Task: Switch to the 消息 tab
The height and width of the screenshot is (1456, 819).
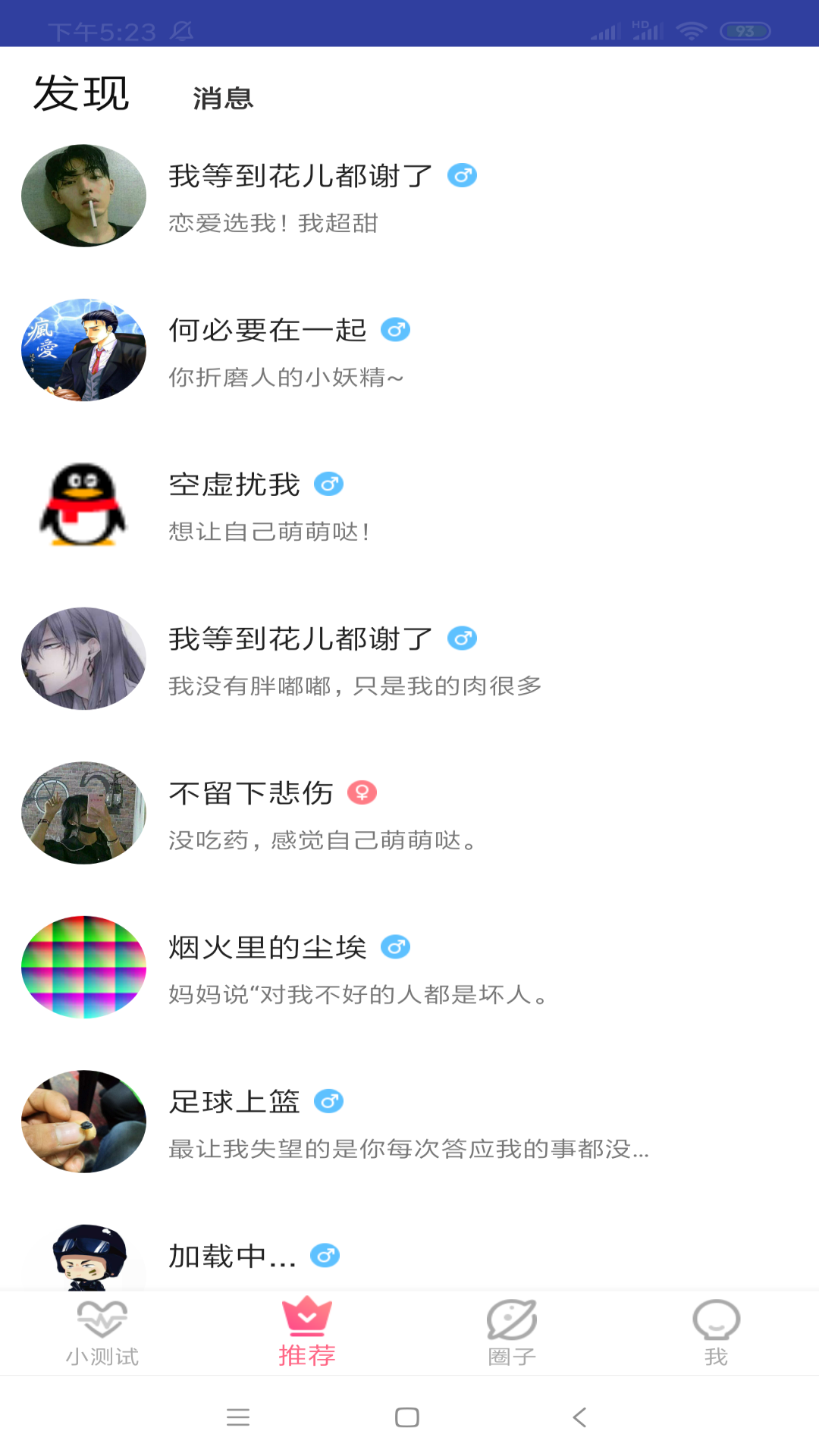Action: click(x=222, y=98)
